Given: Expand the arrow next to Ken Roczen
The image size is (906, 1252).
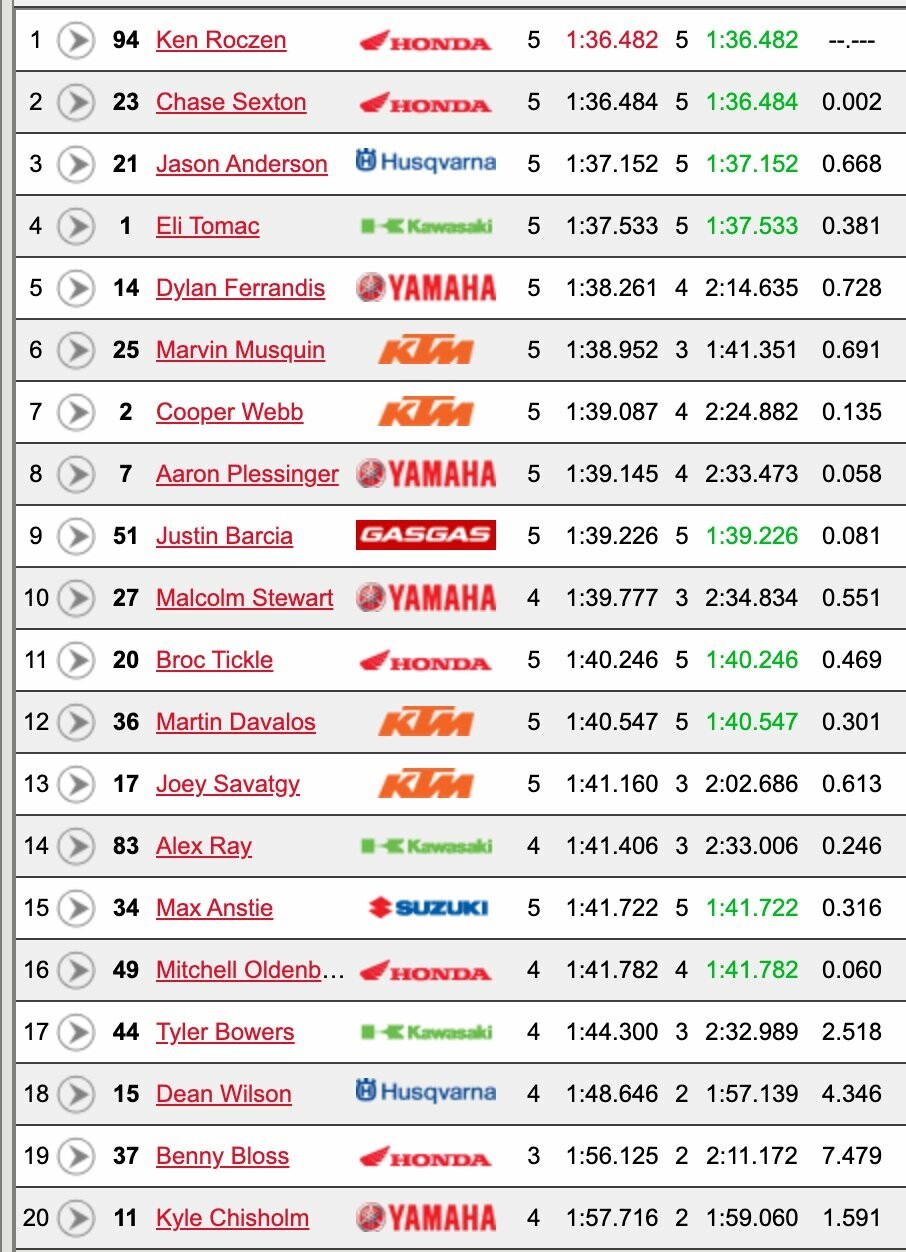Looking at the screenshot, I should click(76, 41).
